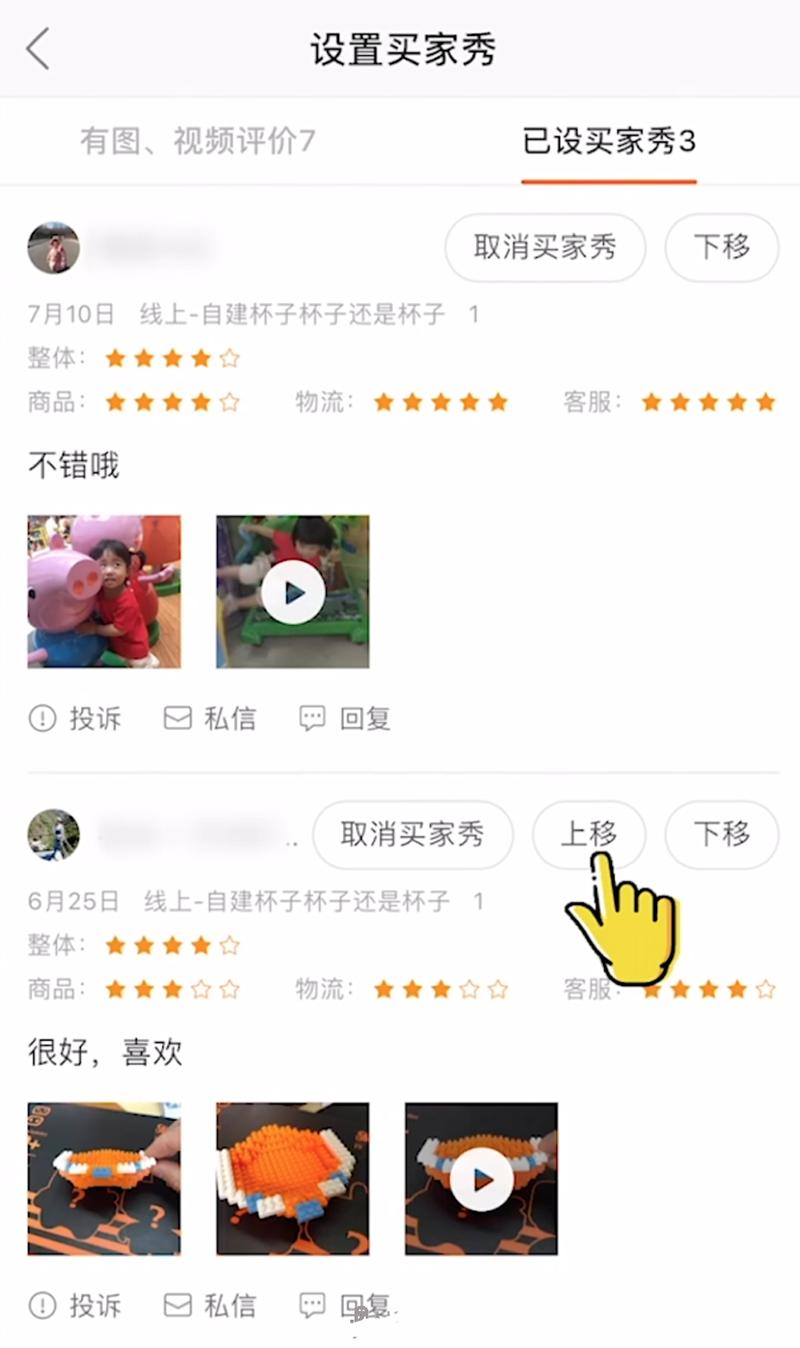The image size is (800, 1348).
Task: Open second brick photo in 很好，喜欢 review
Action: tap(293, 1179)
